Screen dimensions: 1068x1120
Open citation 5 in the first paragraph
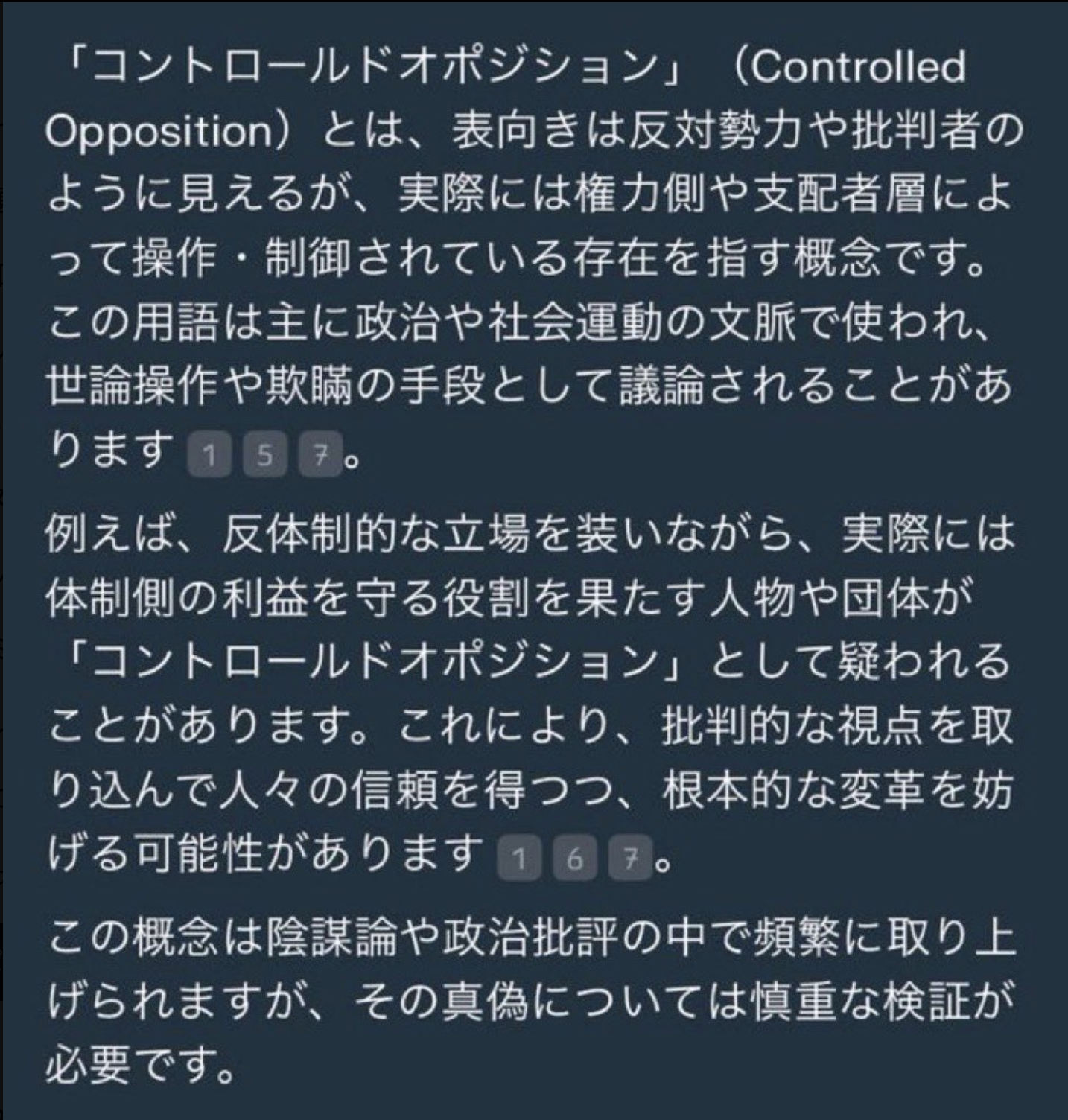tap(264, 454)
